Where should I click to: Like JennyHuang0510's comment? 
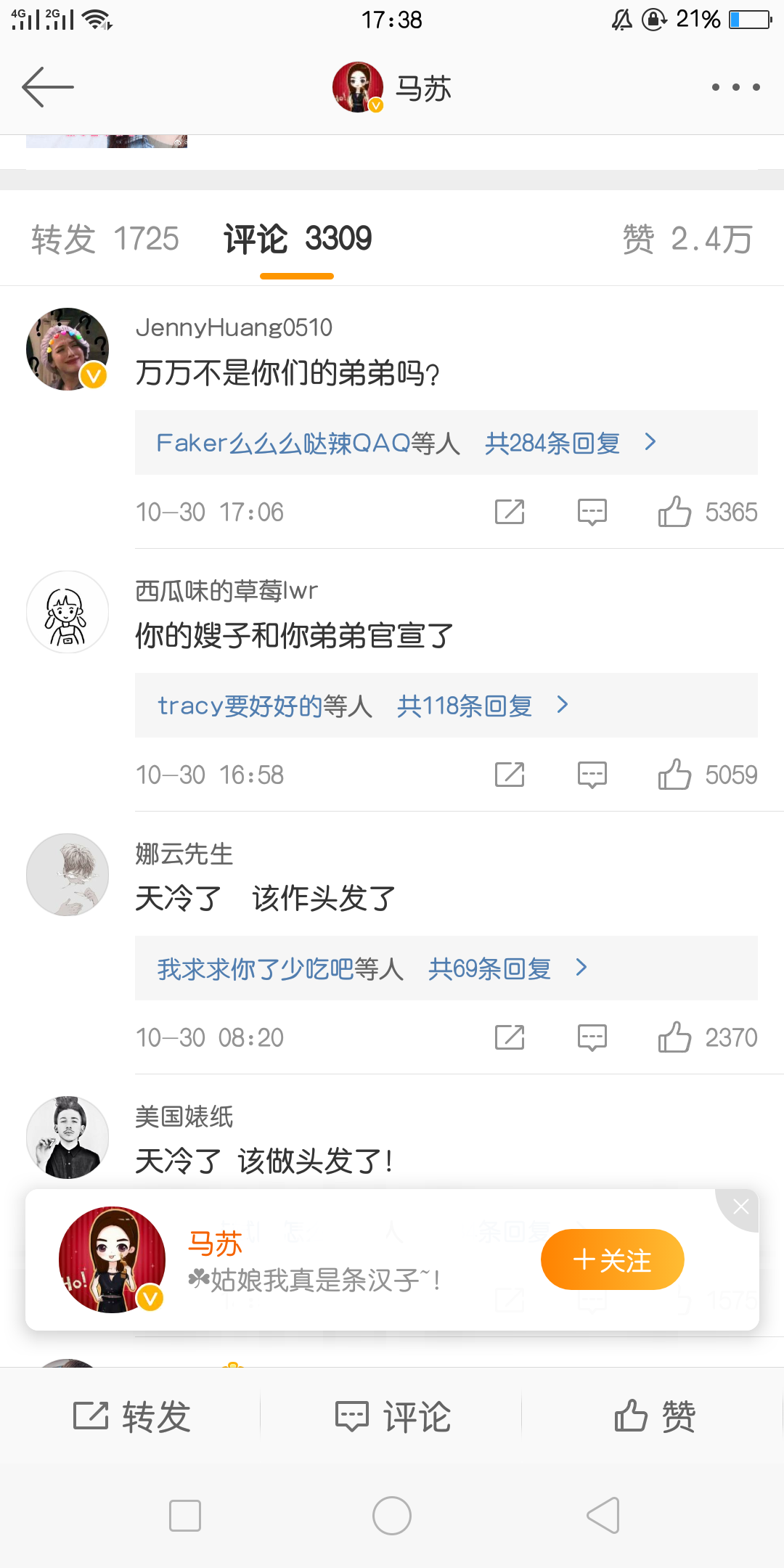pyautogui.click(x=674, y=512)
